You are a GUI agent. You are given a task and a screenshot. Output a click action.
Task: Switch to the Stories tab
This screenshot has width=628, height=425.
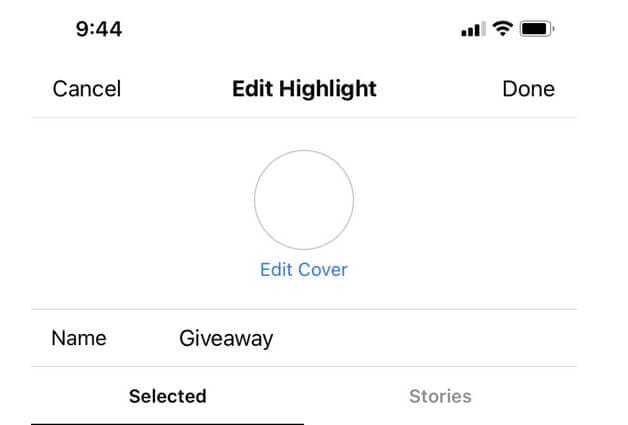click(440, 396)
